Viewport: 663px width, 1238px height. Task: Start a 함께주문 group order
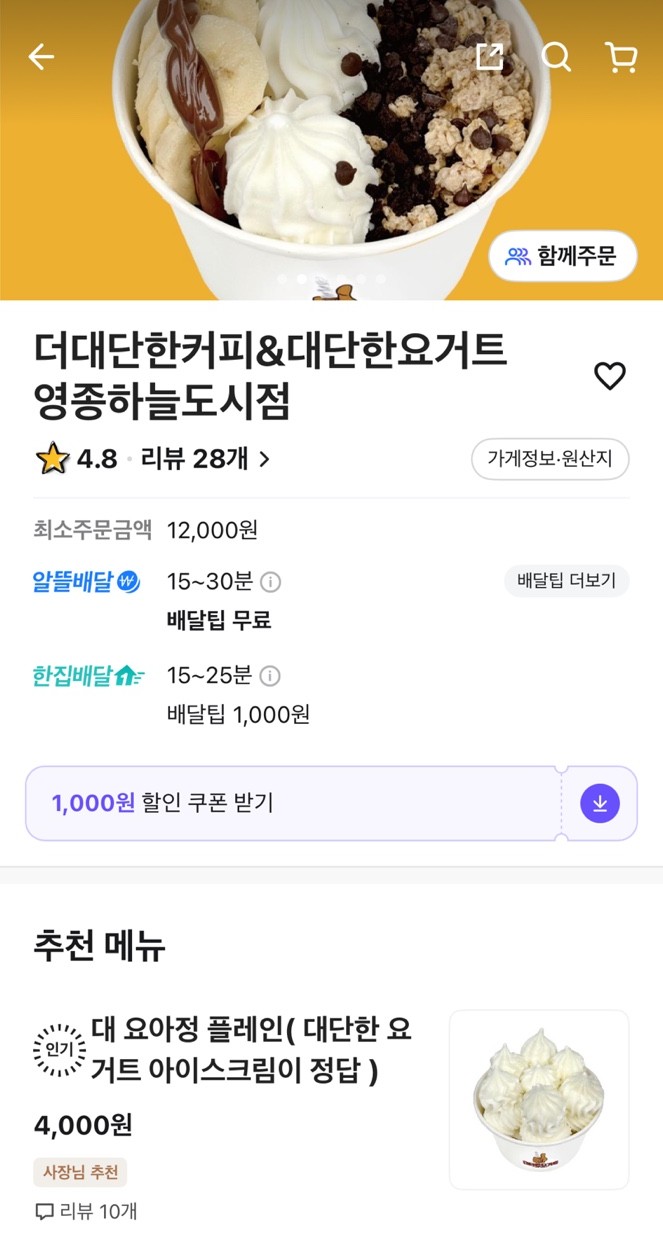coord(563,256)
